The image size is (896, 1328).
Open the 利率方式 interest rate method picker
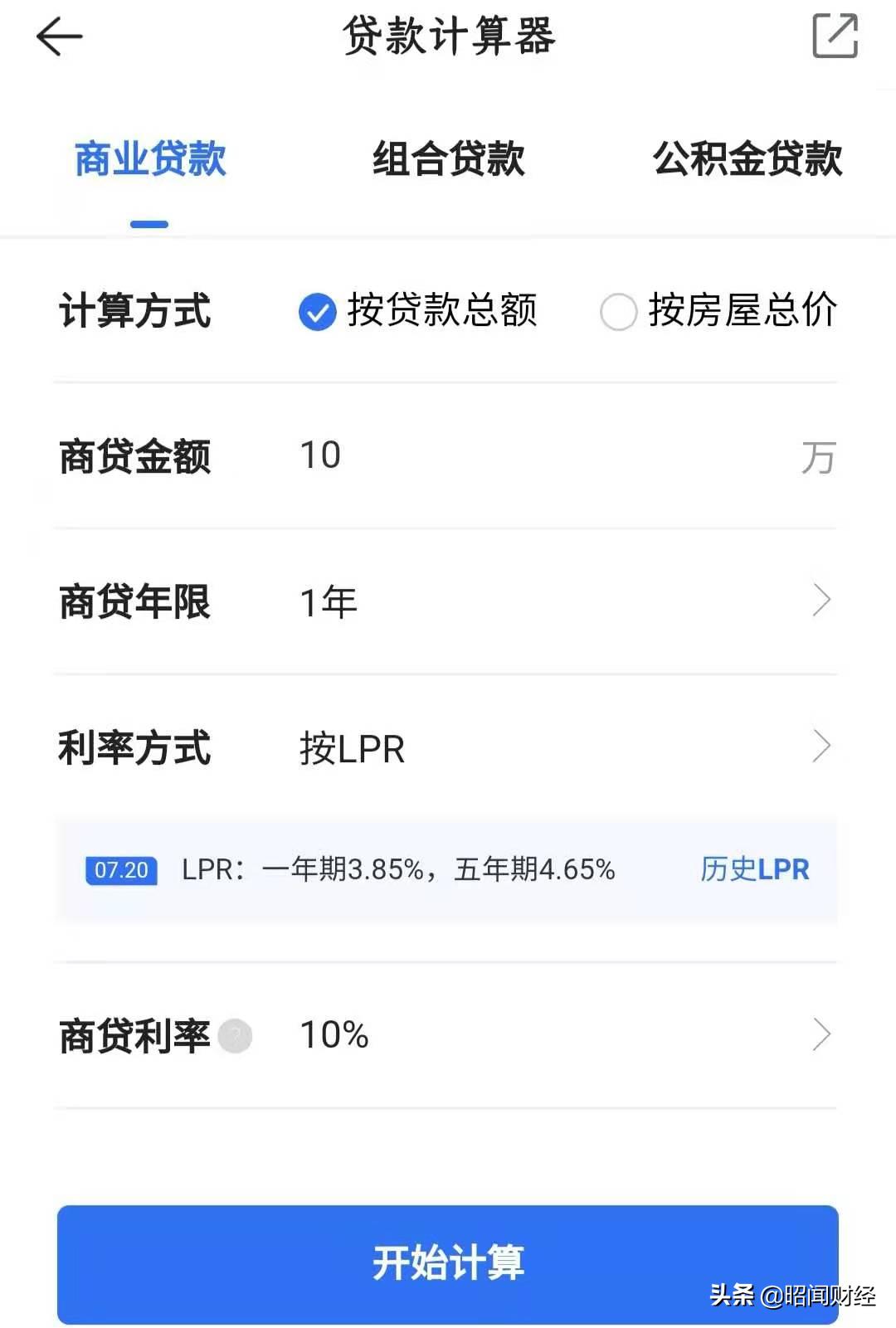tap(820, 745)
